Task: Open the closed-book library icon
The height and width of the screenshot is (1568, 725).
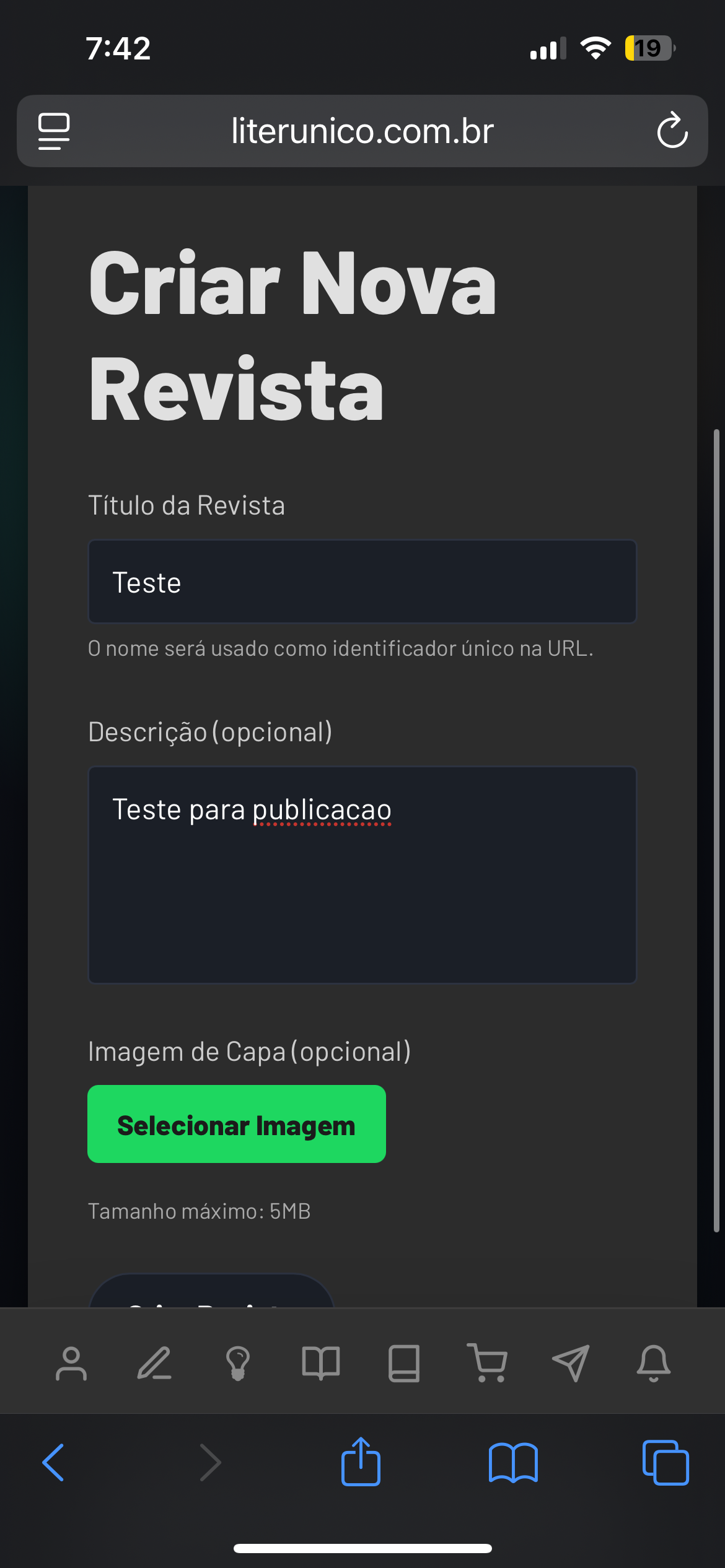Action: [404, 1364]
